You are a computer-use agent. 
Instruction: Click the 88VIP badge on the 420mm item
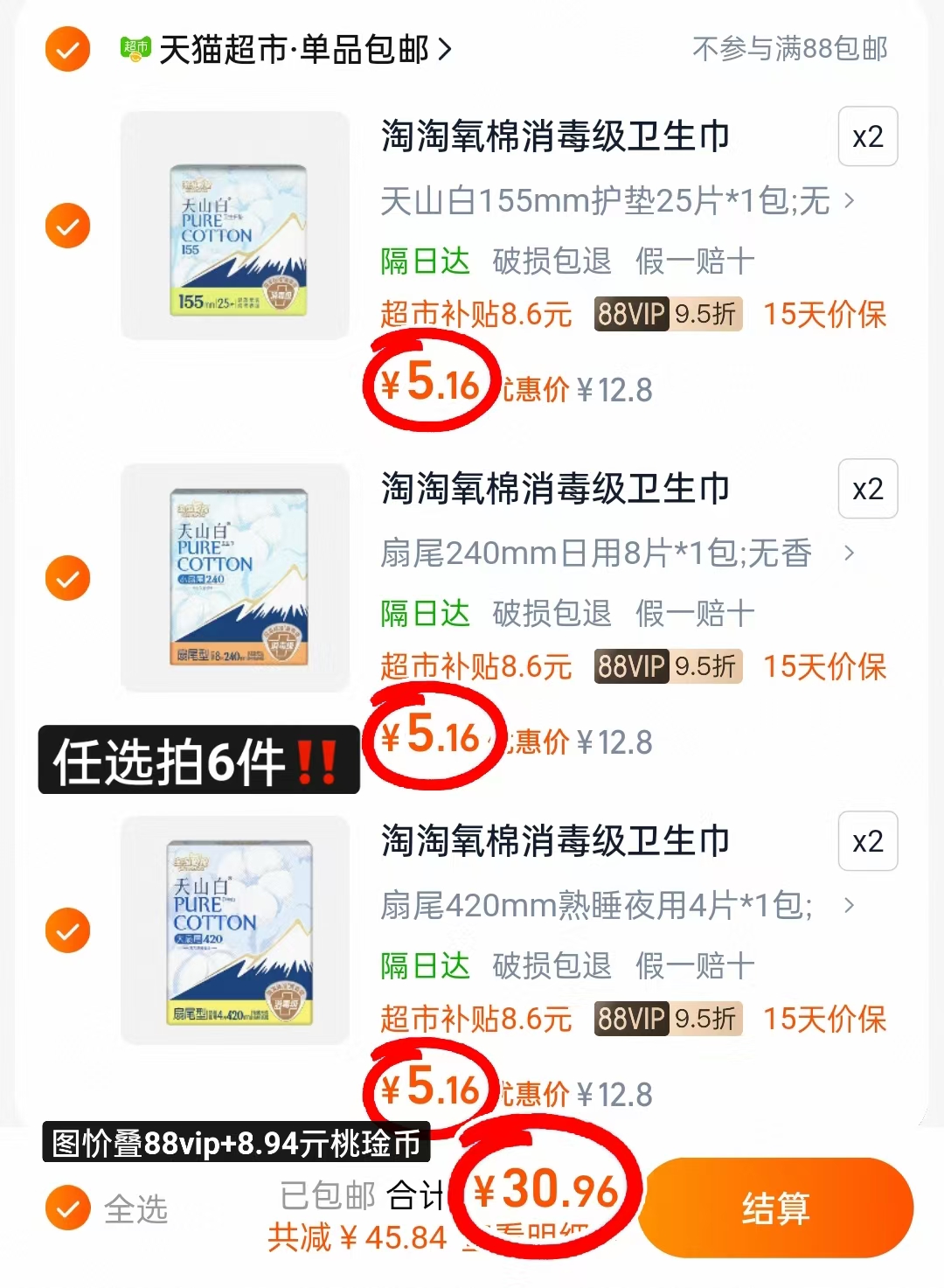point(631,1020)
